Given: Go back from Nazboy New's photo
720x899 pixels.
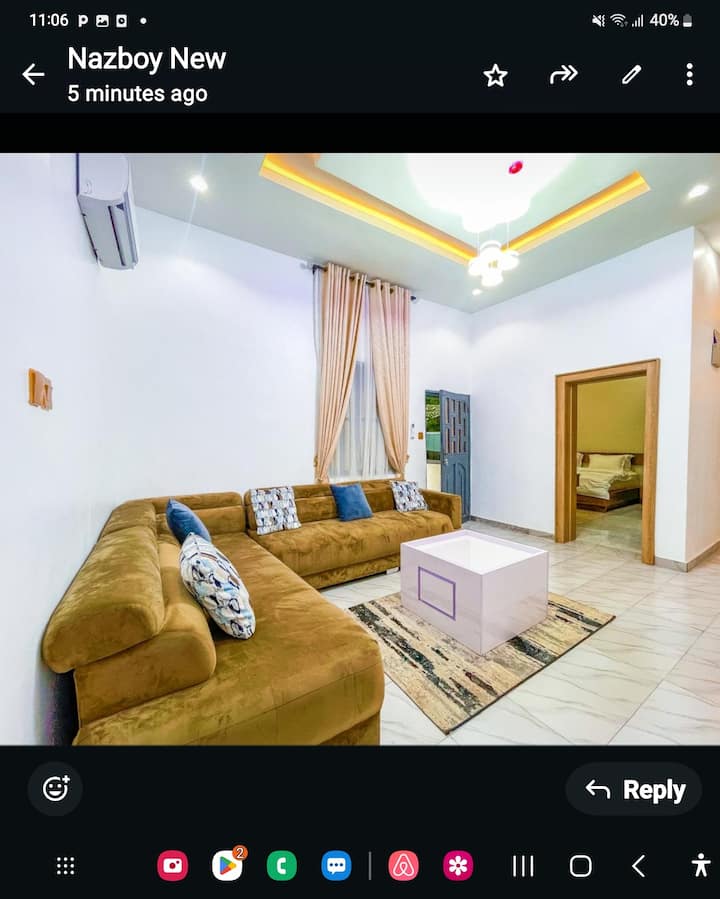Looking at the screenshot, I should click(33, 75).
